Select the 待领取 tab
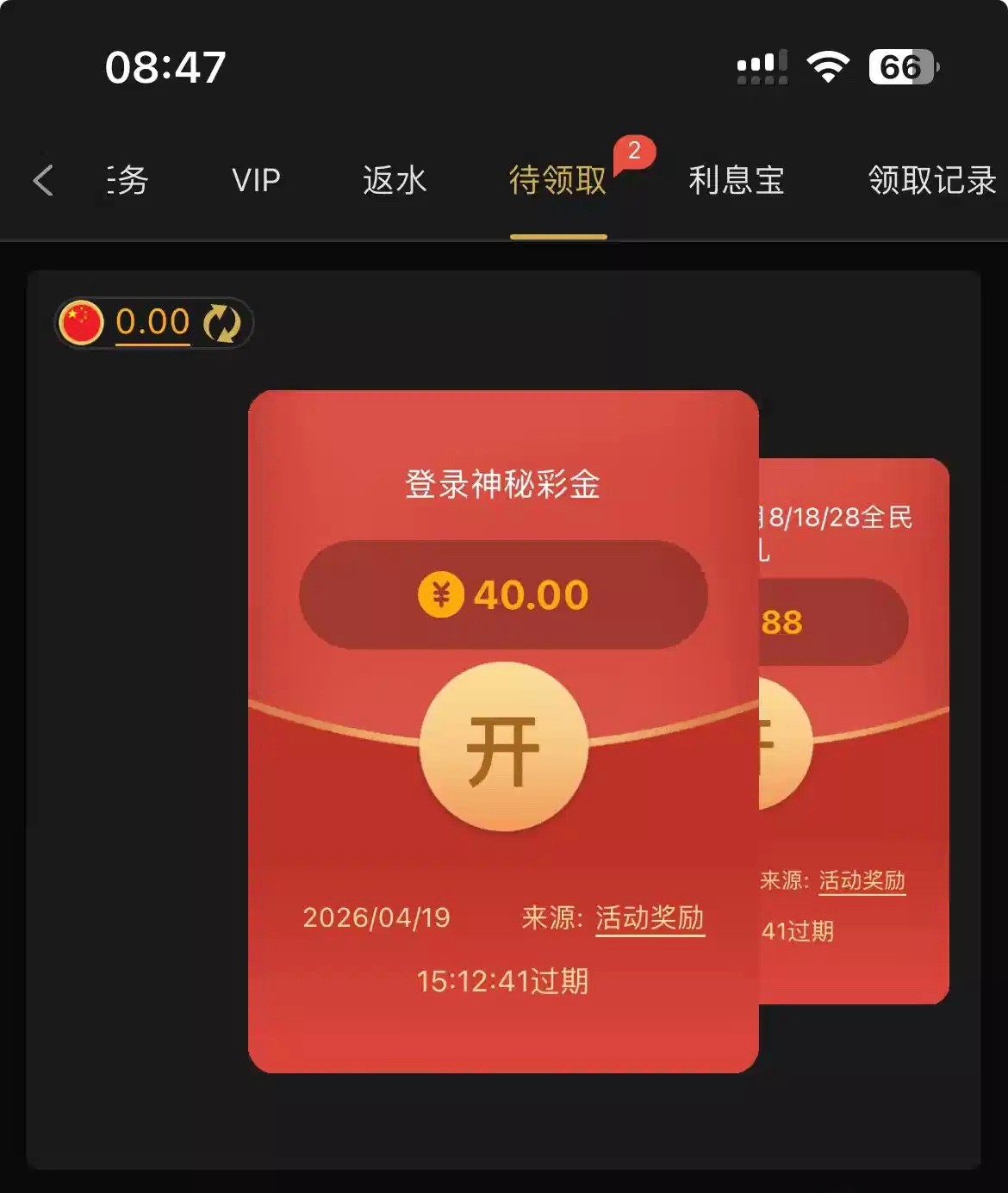1008x1193 pixels. tap(558, 181)
